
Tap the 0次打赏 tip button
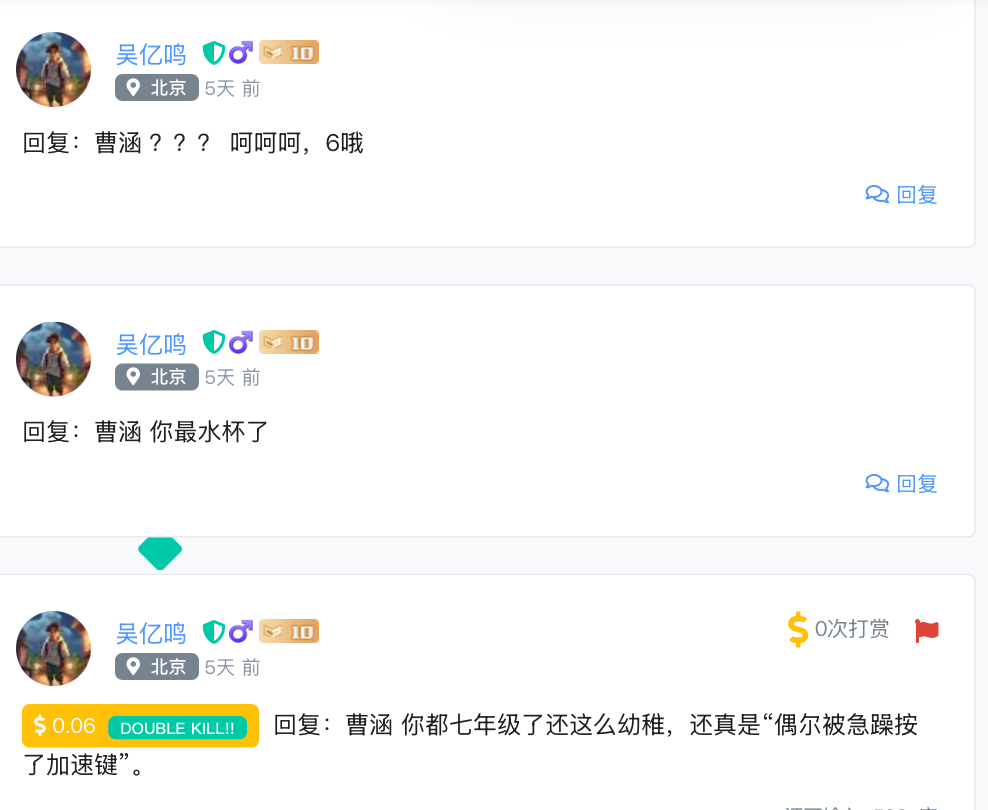[838, 629]
